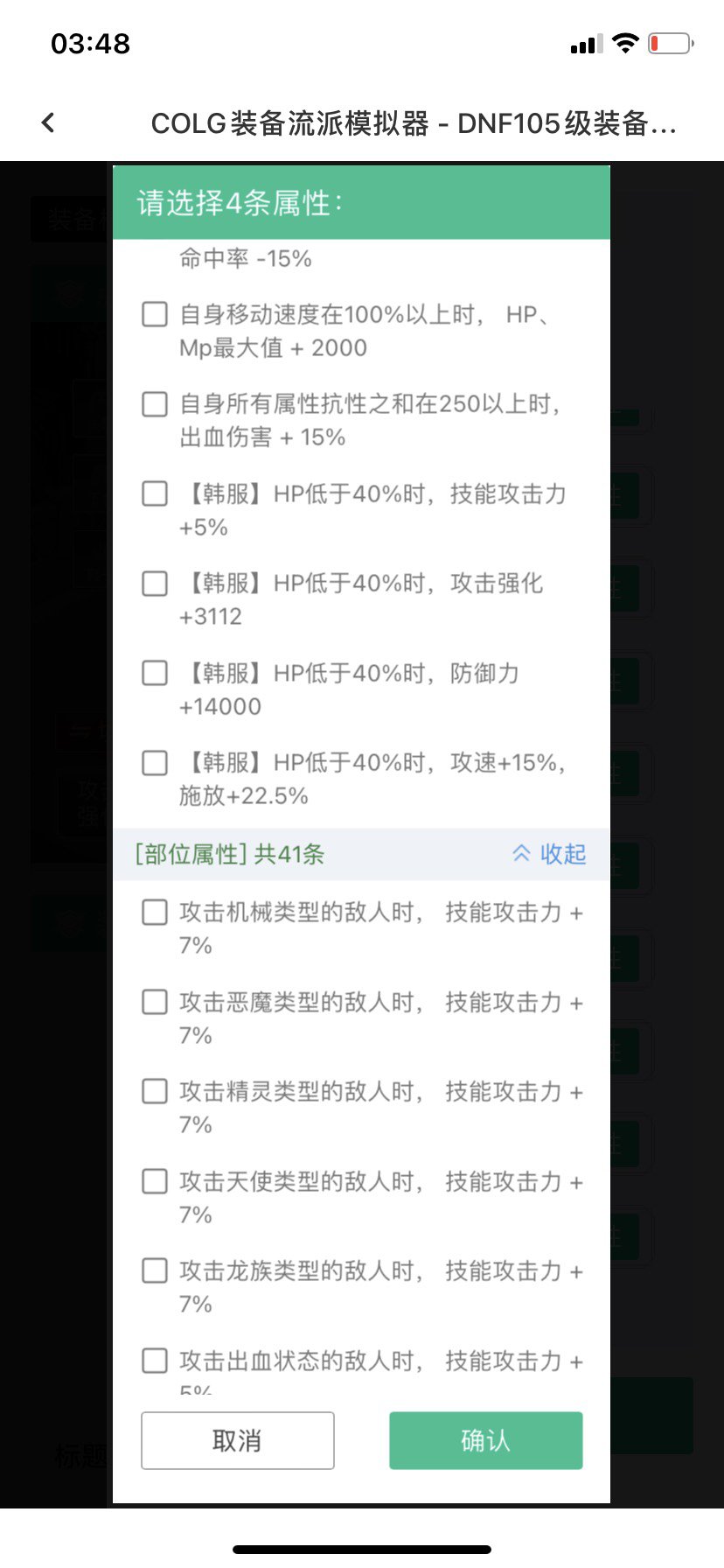Viewport: 724px width, 1568px height.
Task: Tick the 攻击精灵类型的敌人时 attribute
Action: [x=155, y=1092]
